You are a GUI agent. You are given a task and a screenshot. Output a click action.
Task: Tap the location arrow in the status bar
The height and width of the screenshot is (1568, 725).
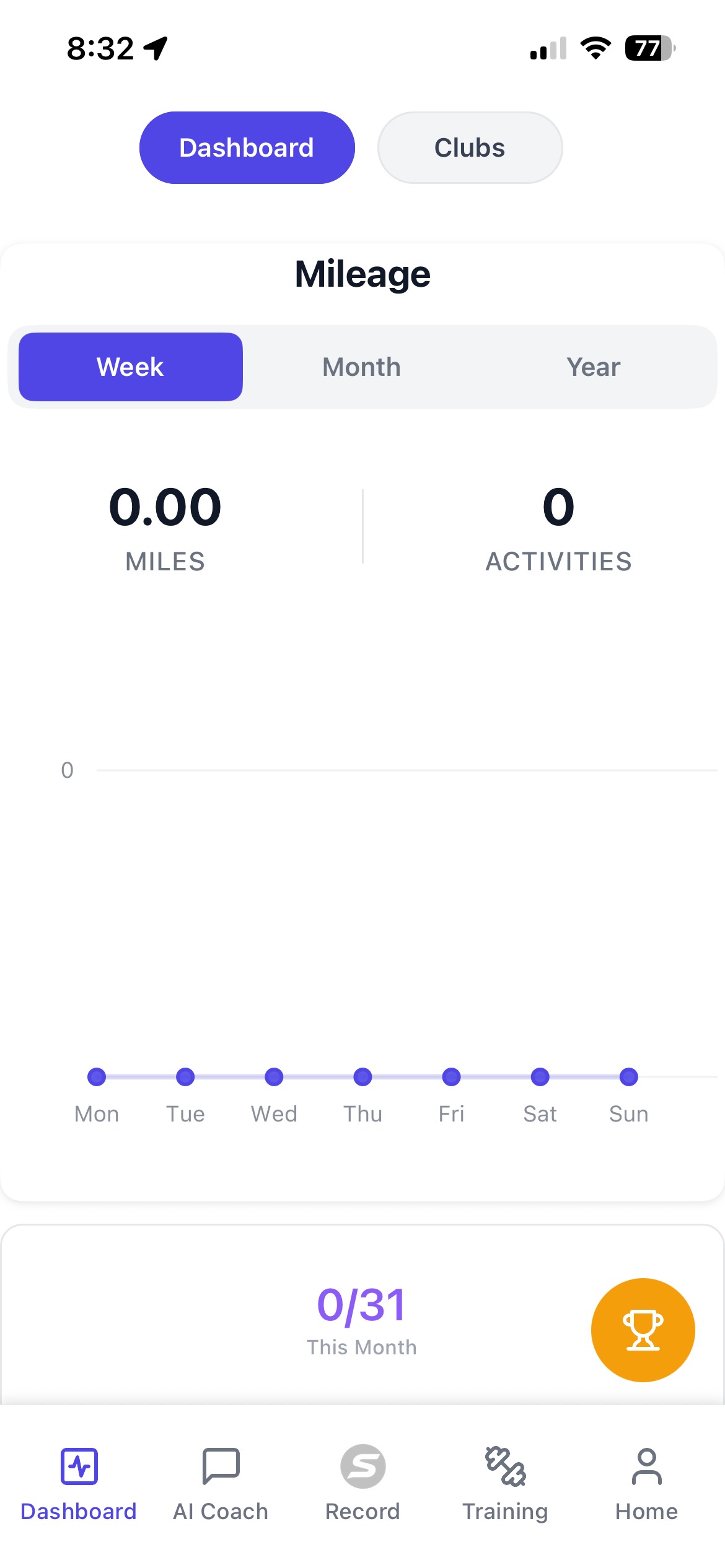[x=155, y=47]
